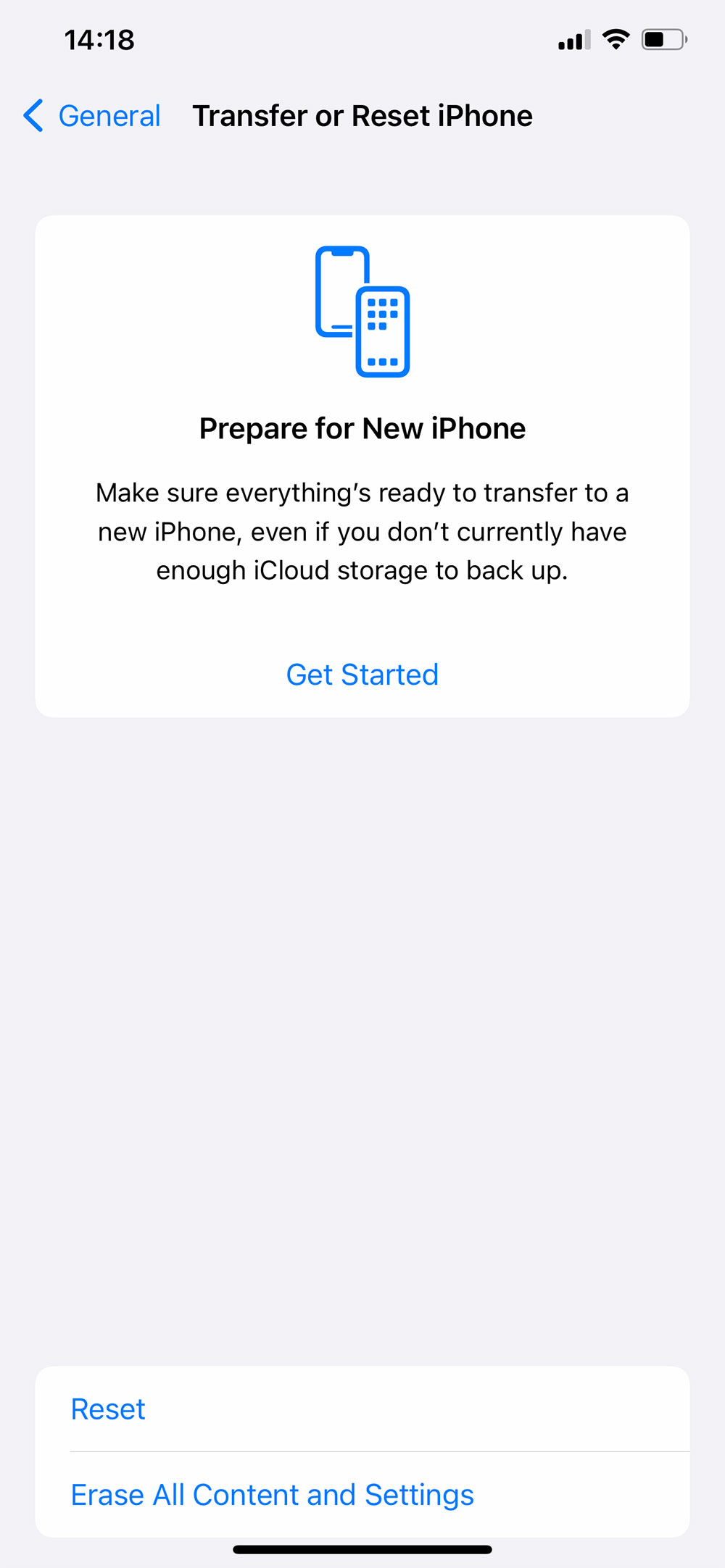The width and height of the screenshot is (725, 1568).
Task: Open the Reset options
Action: coord(109,1409)
